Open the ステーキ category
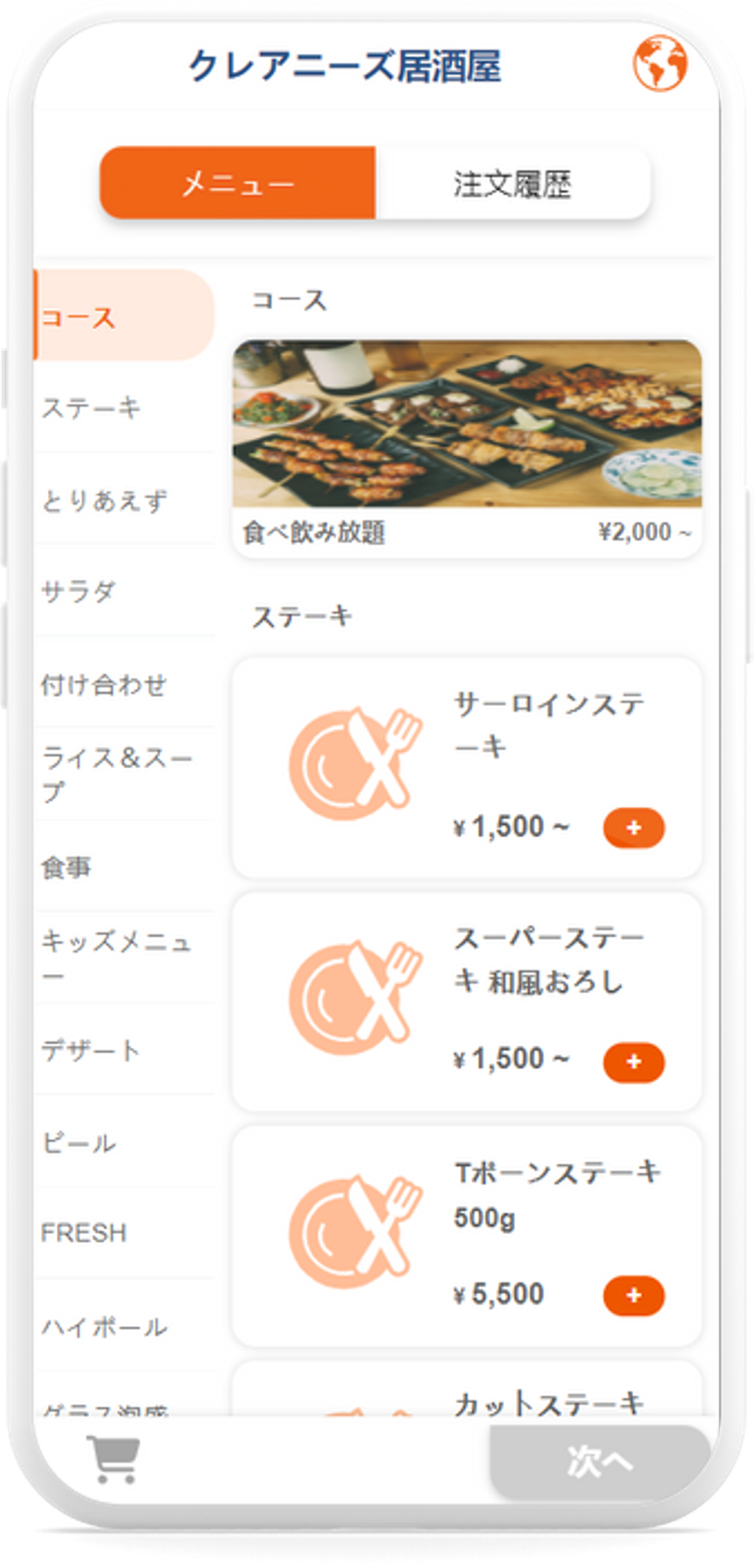 (x=91, y=407)
